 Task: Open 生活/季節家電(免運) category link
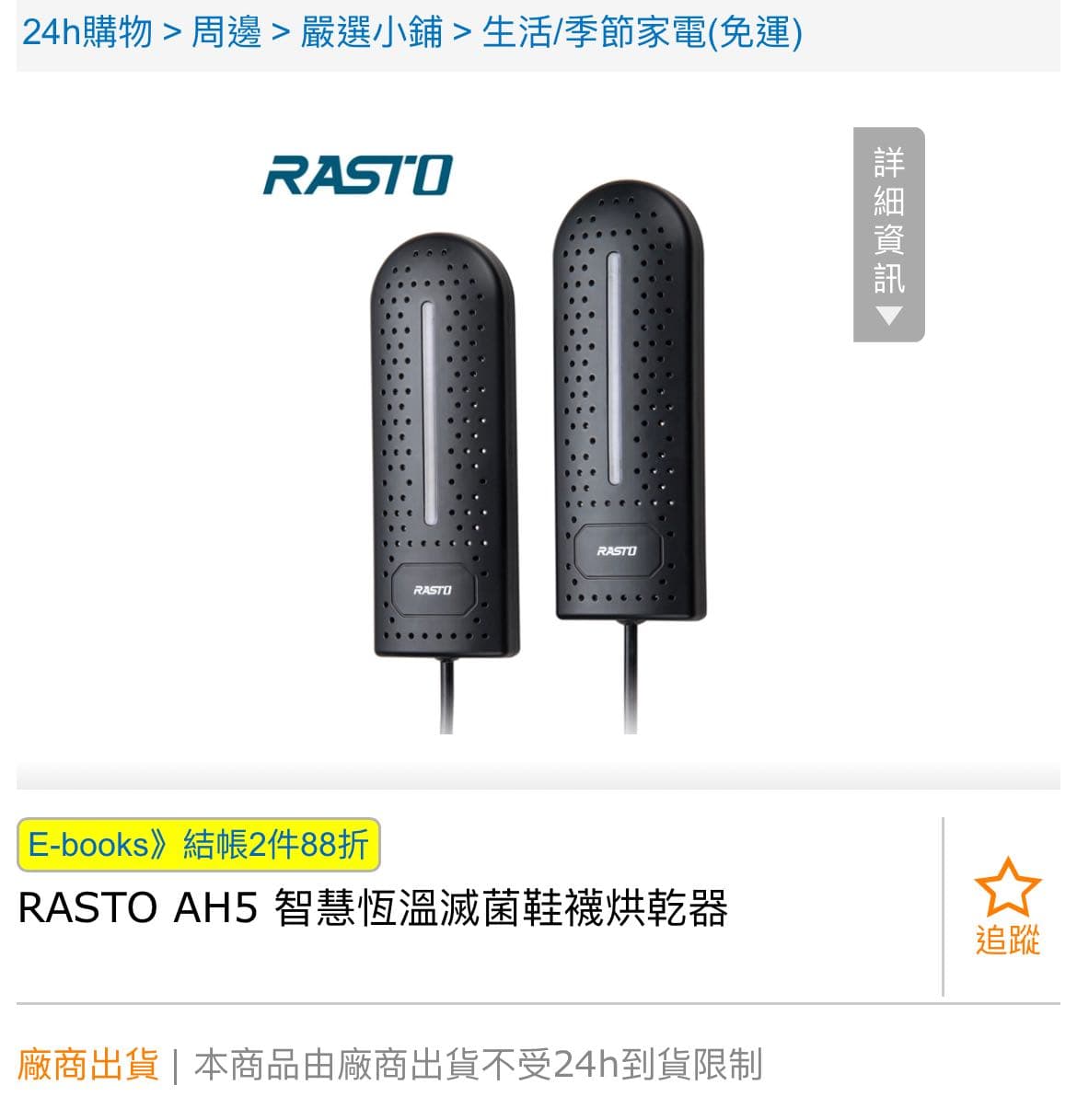click(x=642, y=33)
